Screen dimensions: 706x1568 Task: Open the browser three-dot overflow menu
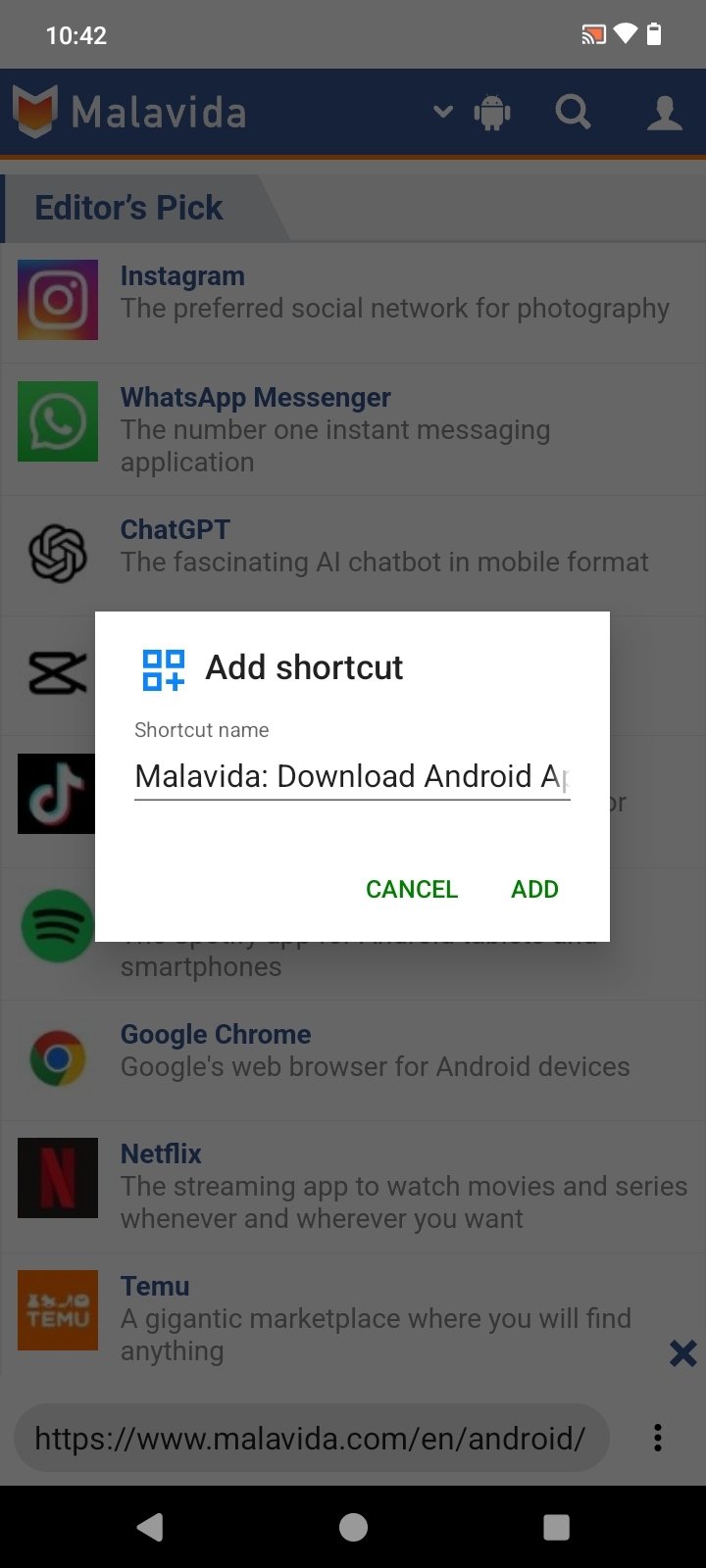click(x=657, y=1438)
